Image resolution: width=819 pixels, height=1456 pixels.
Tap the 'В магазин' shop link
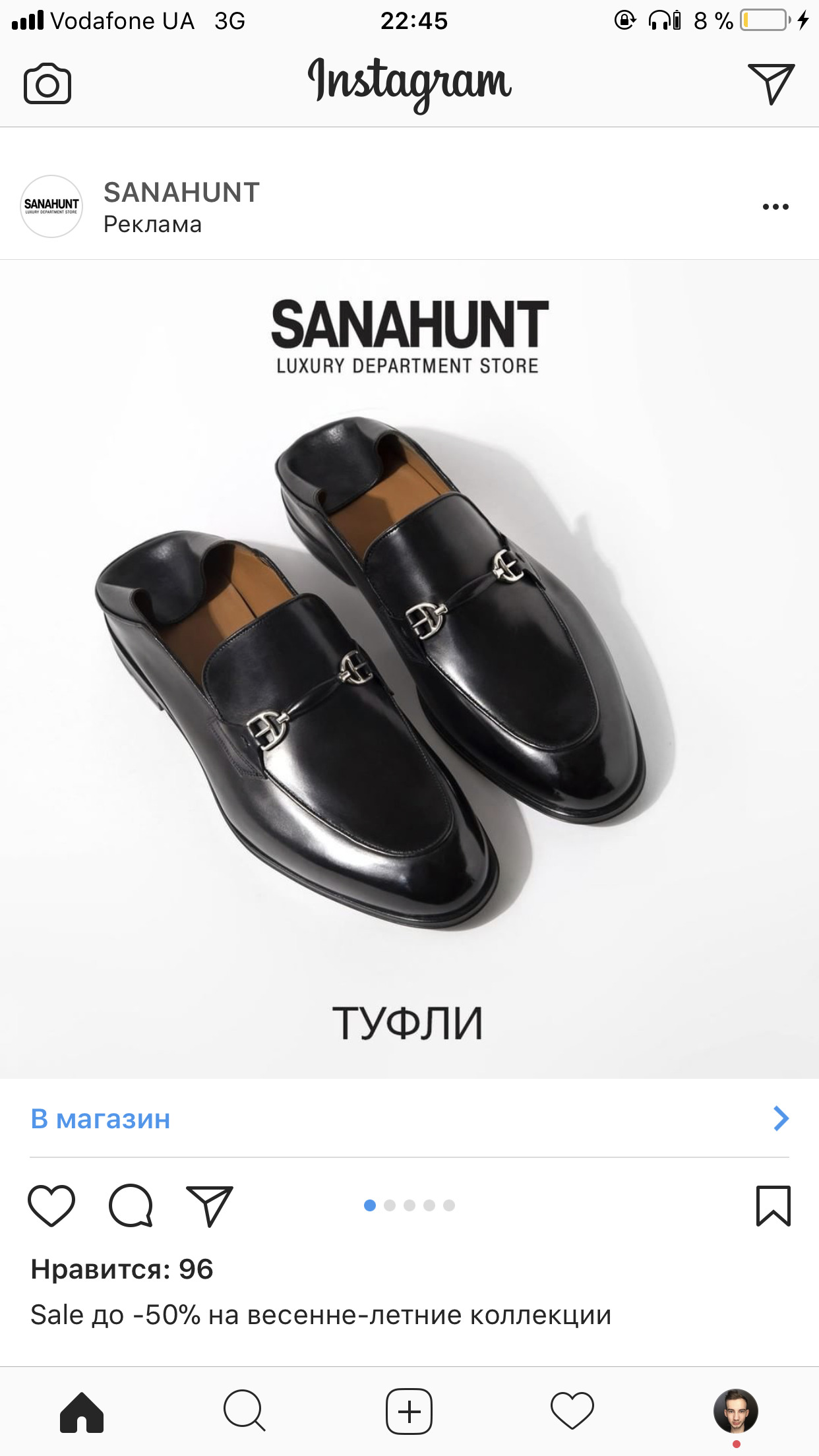tap(100, 1119)
